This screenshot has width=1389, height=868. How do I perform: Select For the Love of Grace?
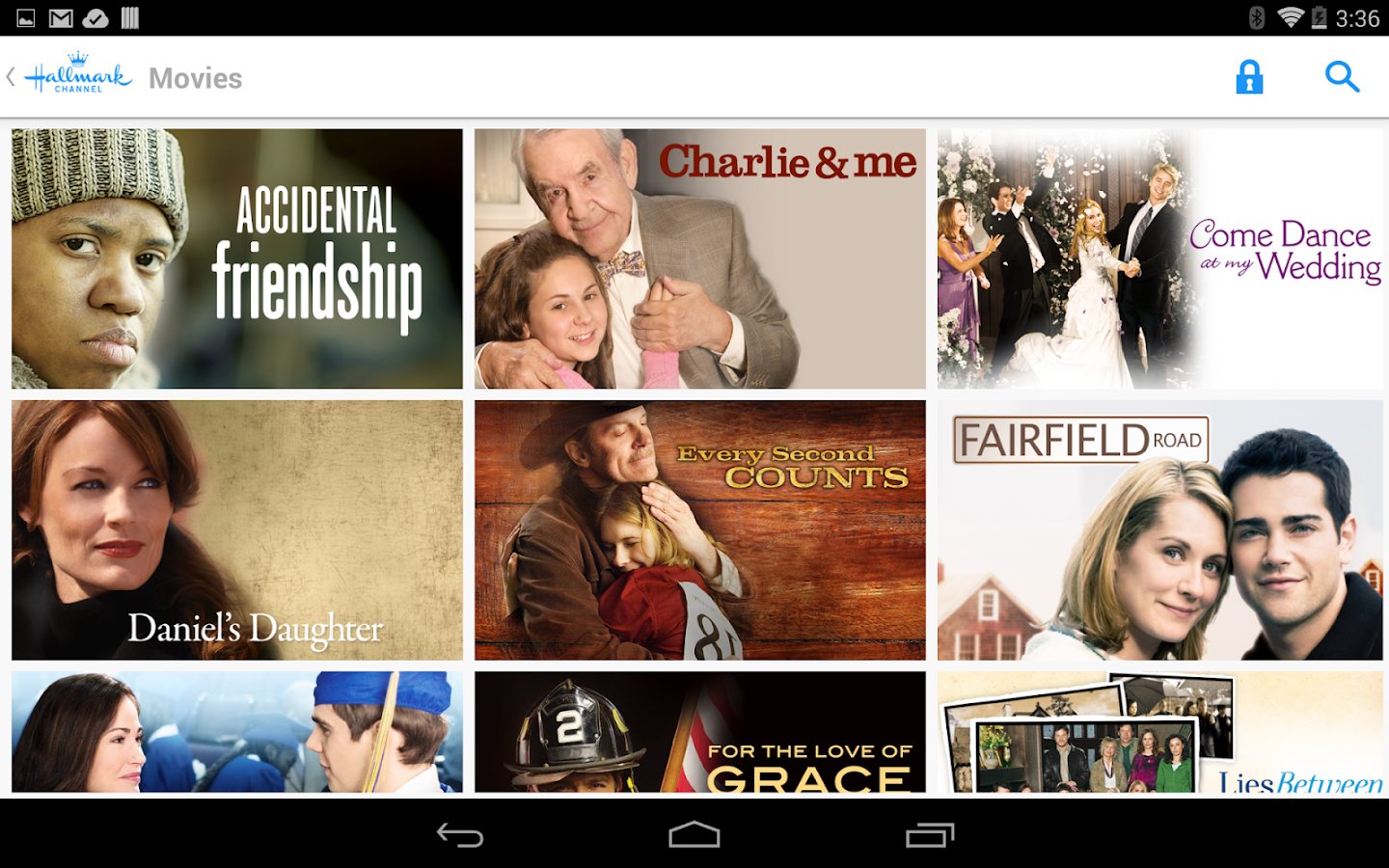(x=699, y=733)
